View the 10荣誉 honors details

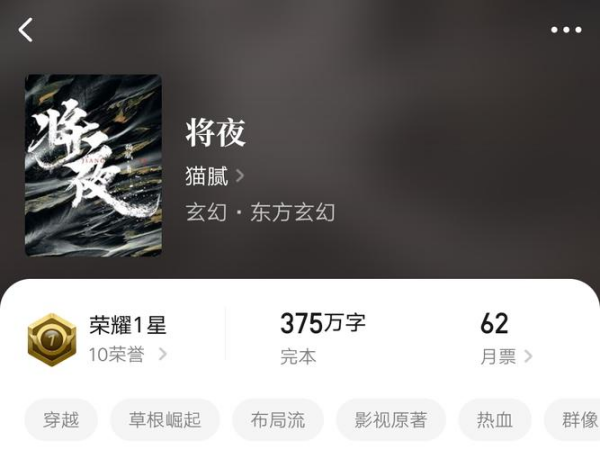[127, 354]
